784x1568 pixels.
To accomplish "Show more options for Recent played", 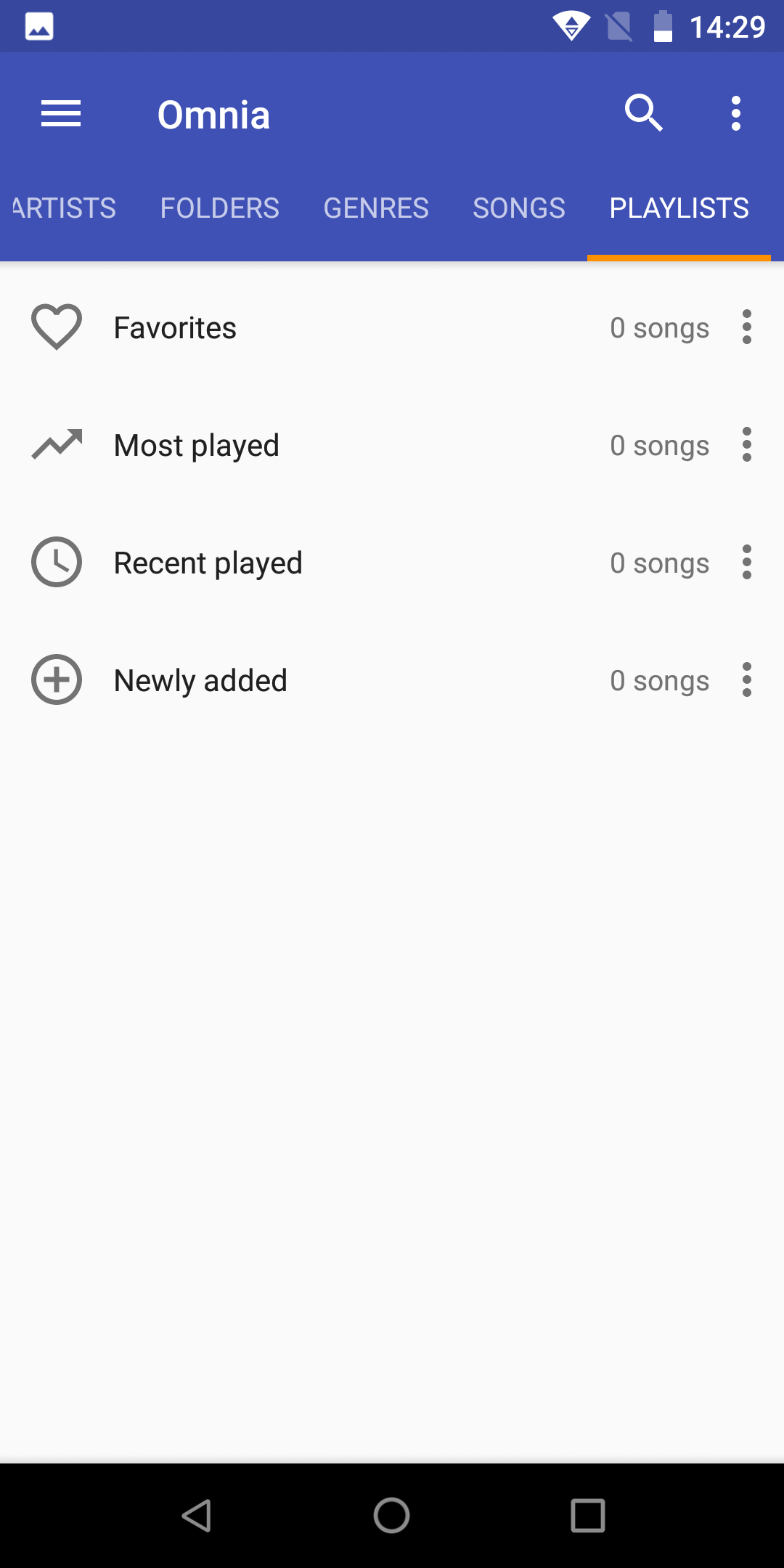I will pos(747,563).
